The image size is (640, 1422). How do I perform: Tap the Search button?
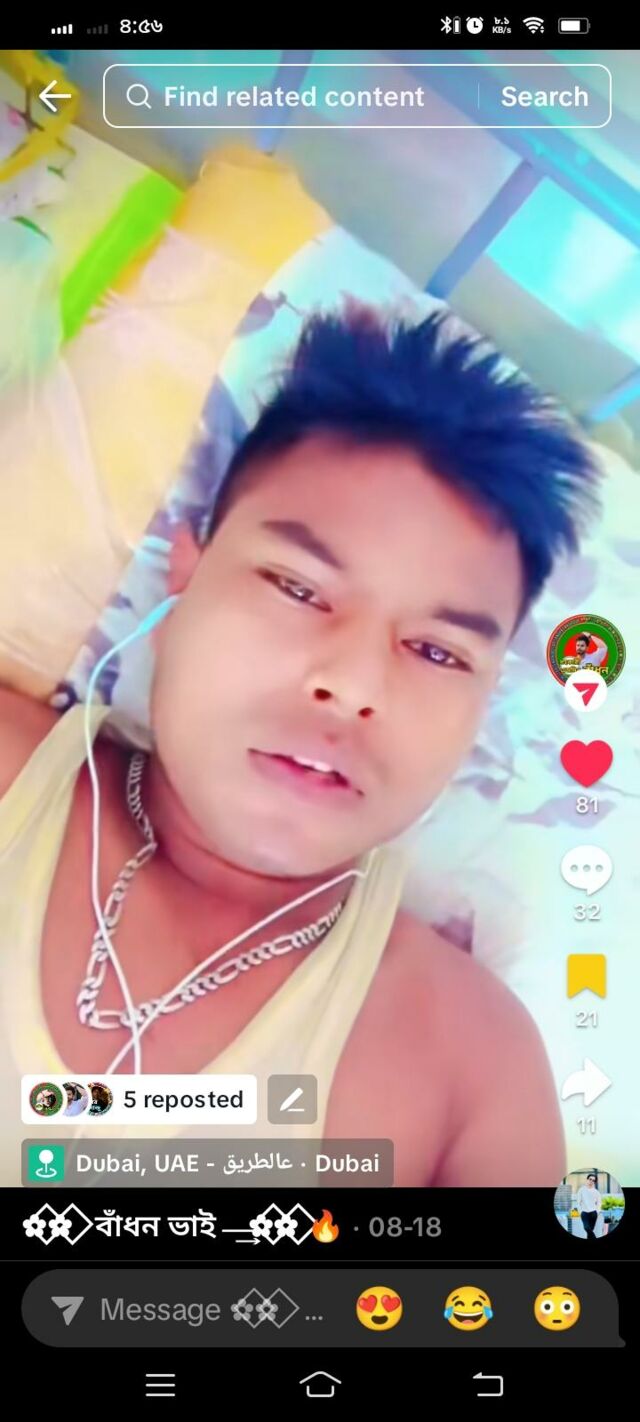[x=544, y=97]
